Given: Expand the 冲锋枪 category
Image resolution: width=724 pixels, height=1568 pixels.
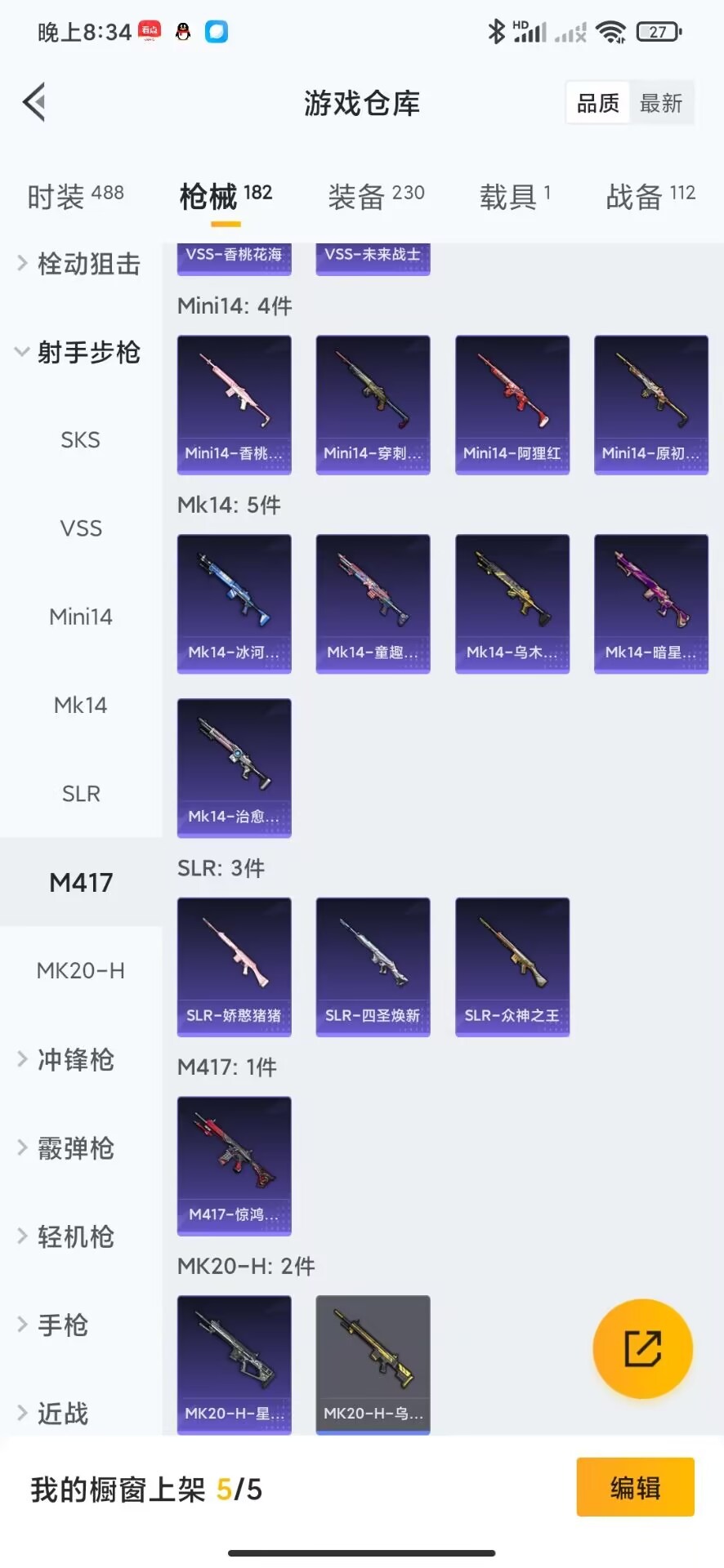Looking at the screenshot, I should pyautogui.click(x=67, y=1059).
